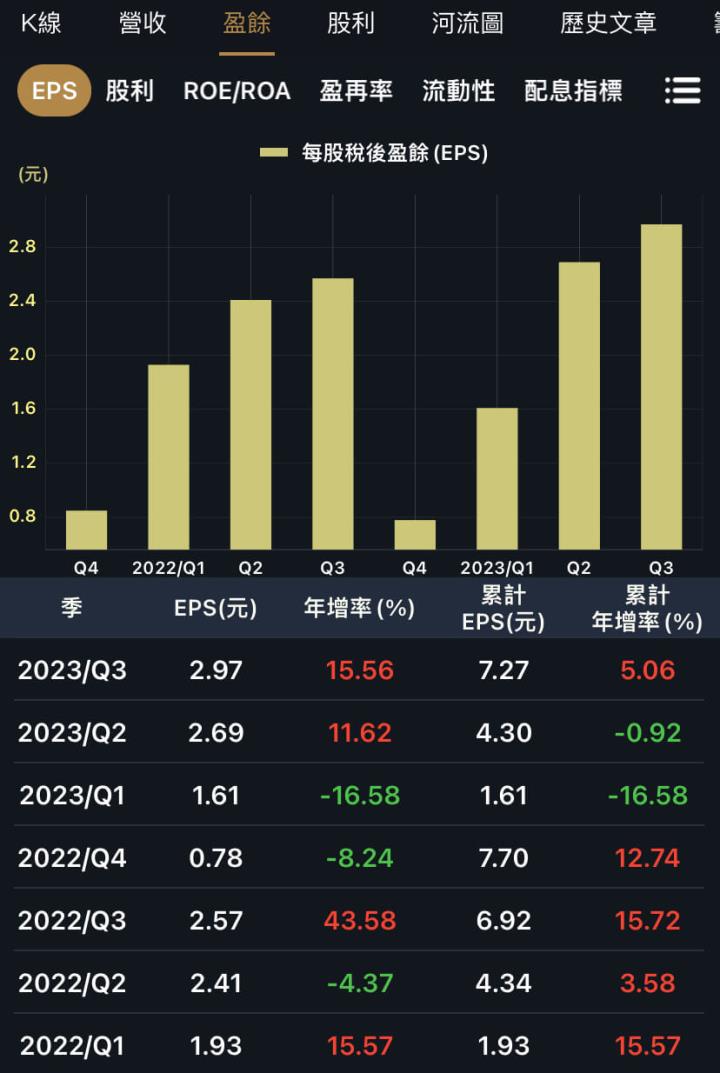Open the 河流圖 tab
The width and height of the screenshot is (720, 1073).
tap(466, 23)
